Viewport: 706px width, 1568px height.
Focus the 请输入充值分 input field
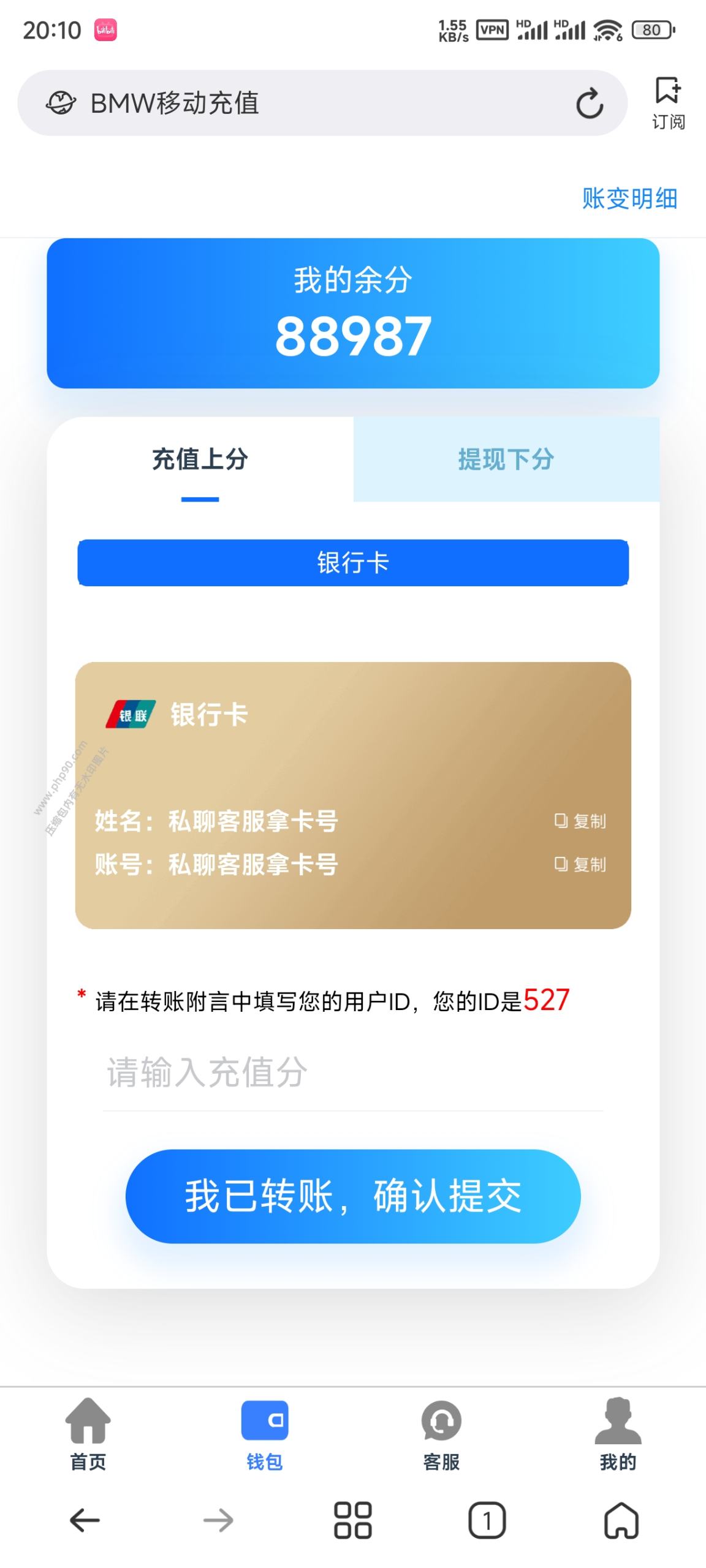click(353, 1072)
